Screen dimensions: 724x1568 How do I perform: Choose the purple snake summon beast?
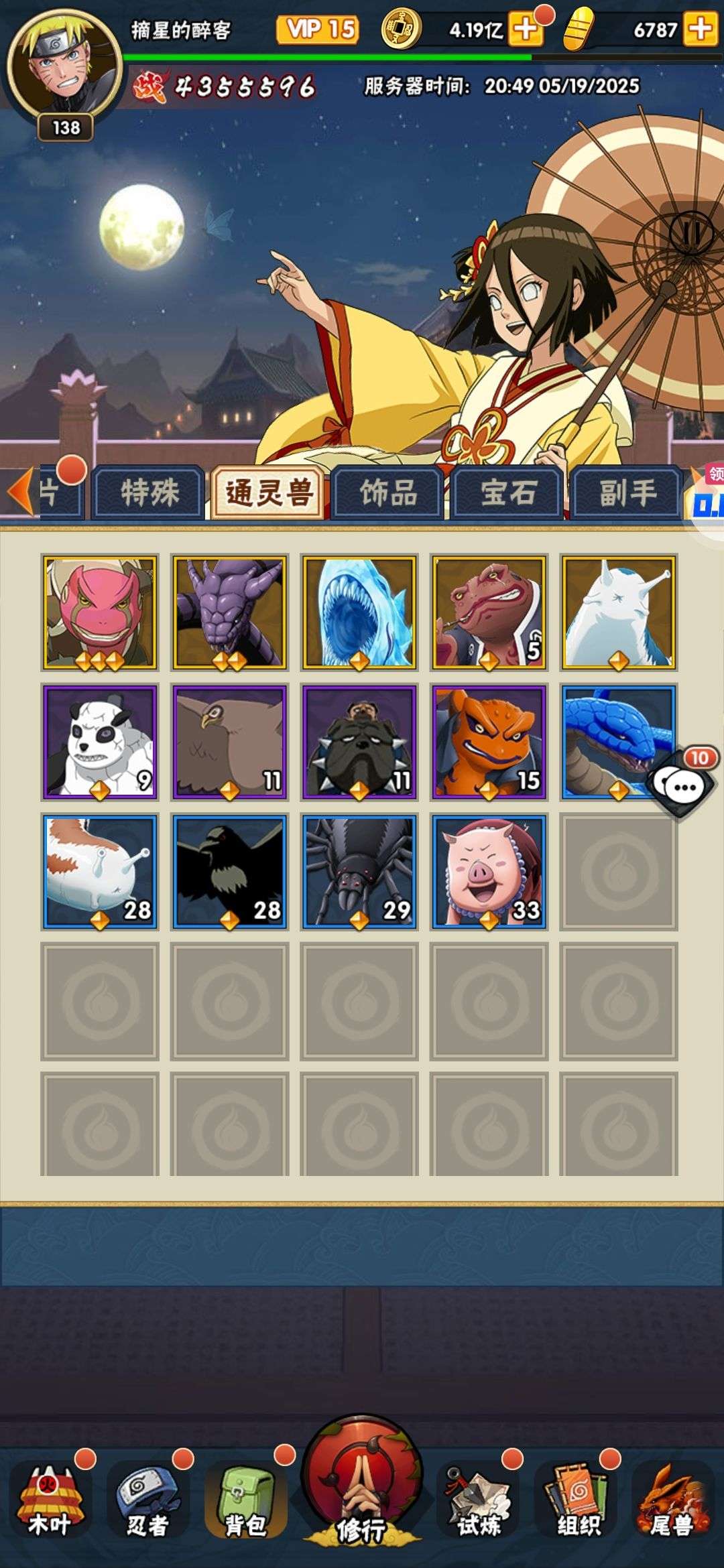tap(229, 612)
